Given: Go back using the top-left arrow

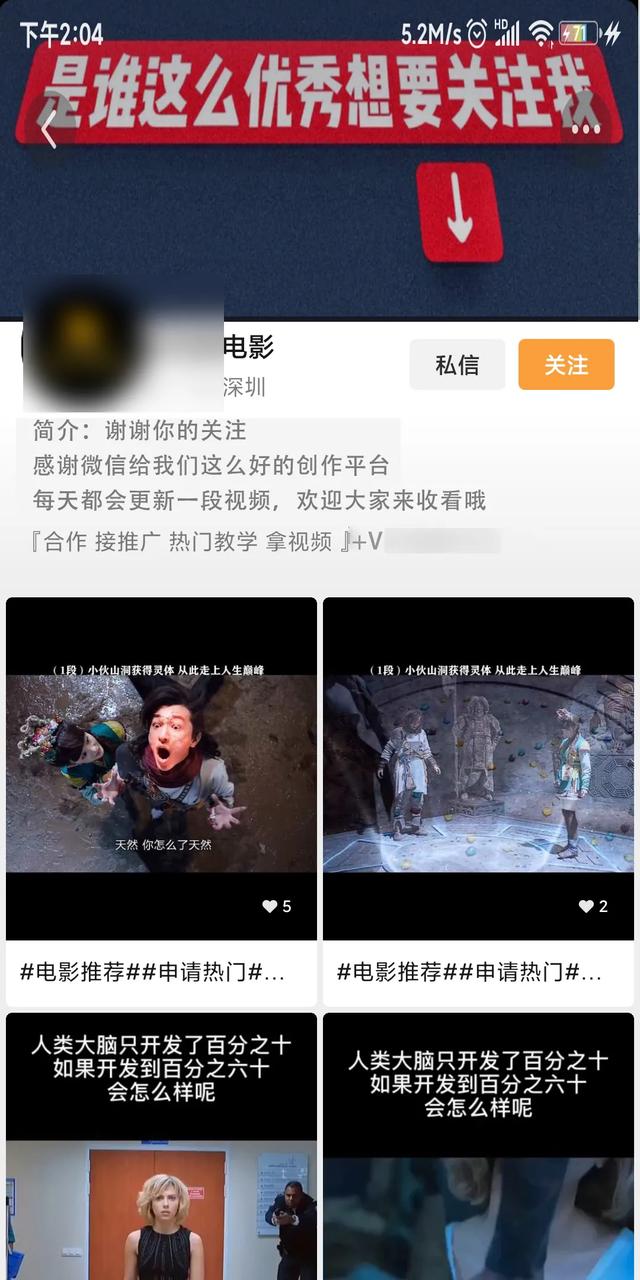Looking at the screenshot, I should pyautogui.click(x=48, y=128).
